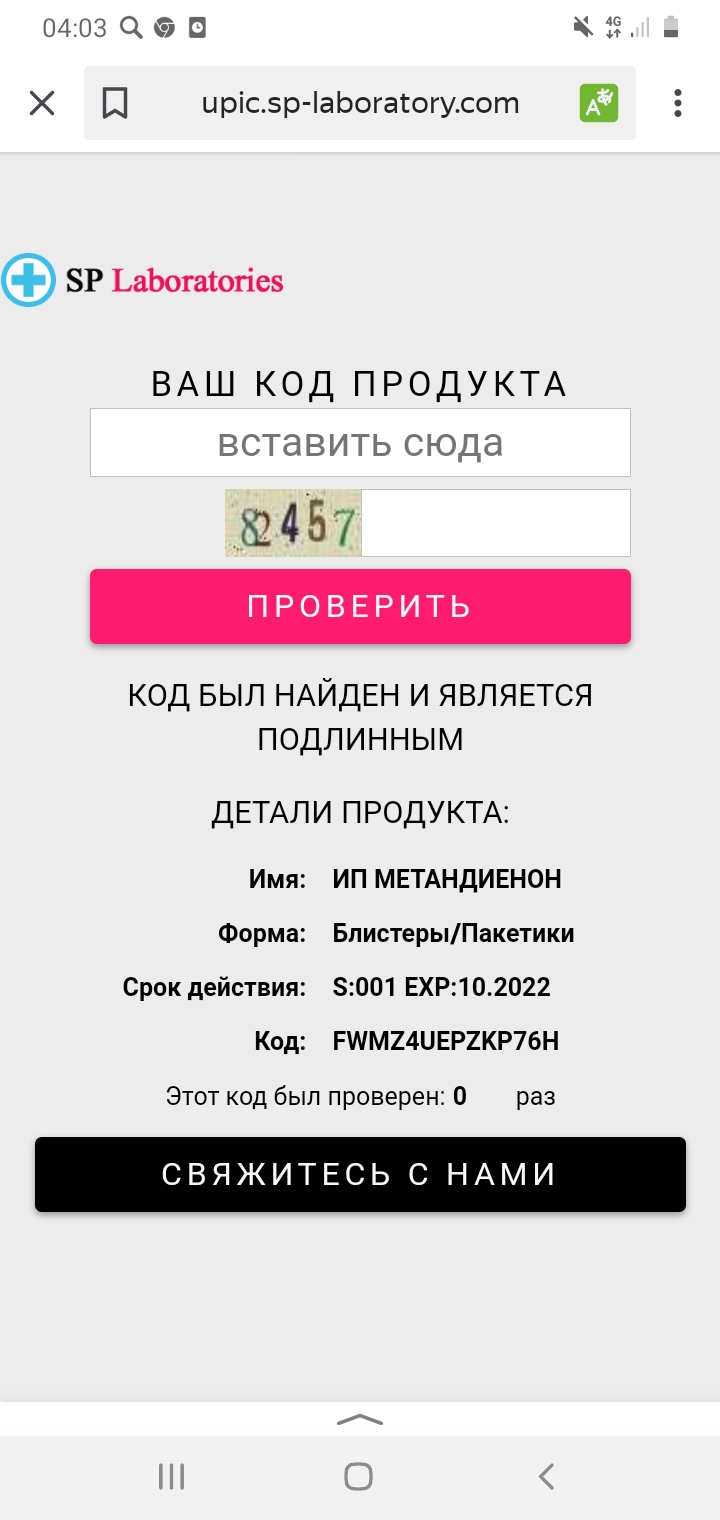The image size is (720, 1520).
Task: Close the browser tab with the X
Action: tap(42, 103)
